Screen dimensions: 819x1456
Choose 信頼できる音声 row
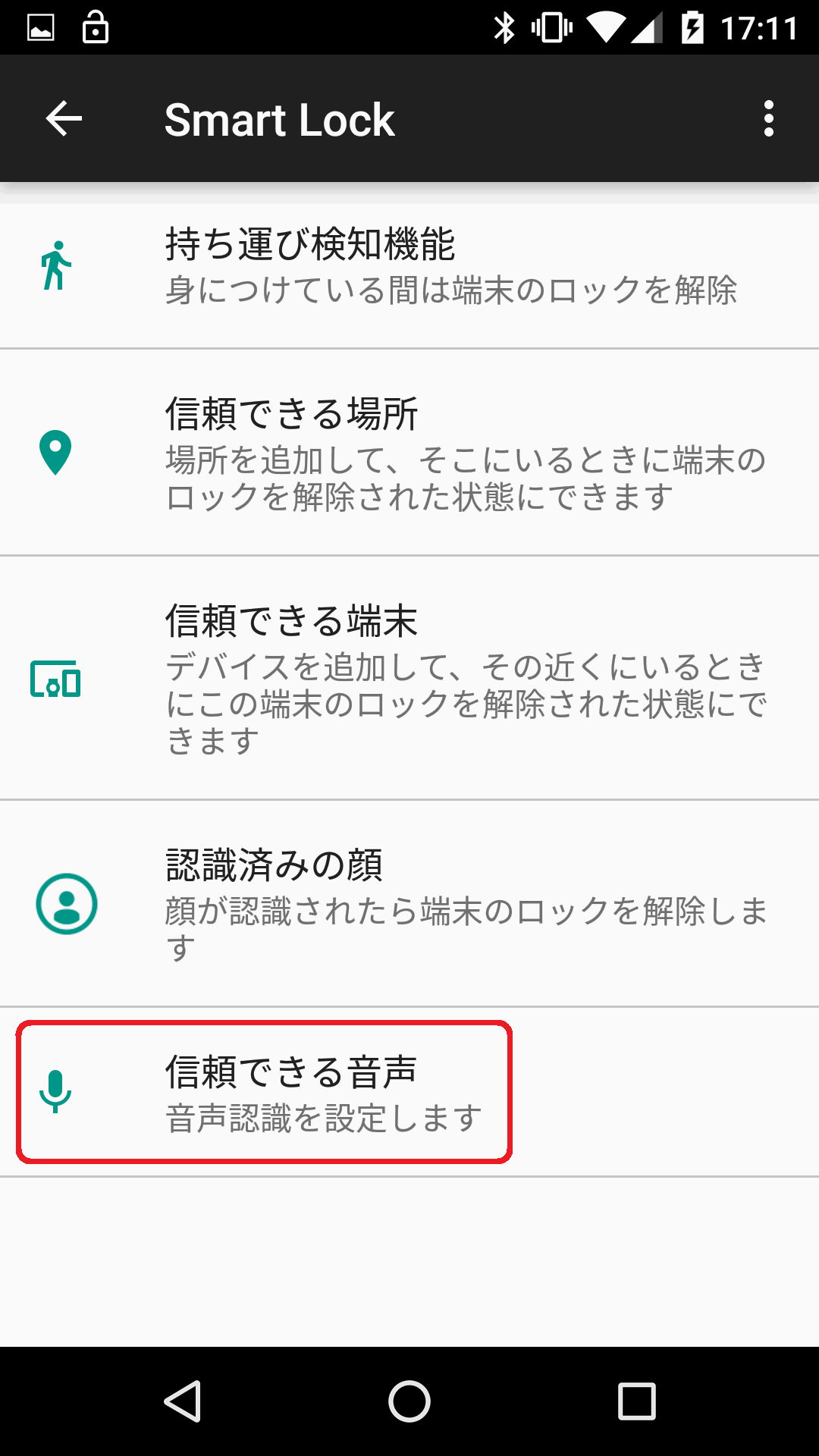[x=409, y=1092]
